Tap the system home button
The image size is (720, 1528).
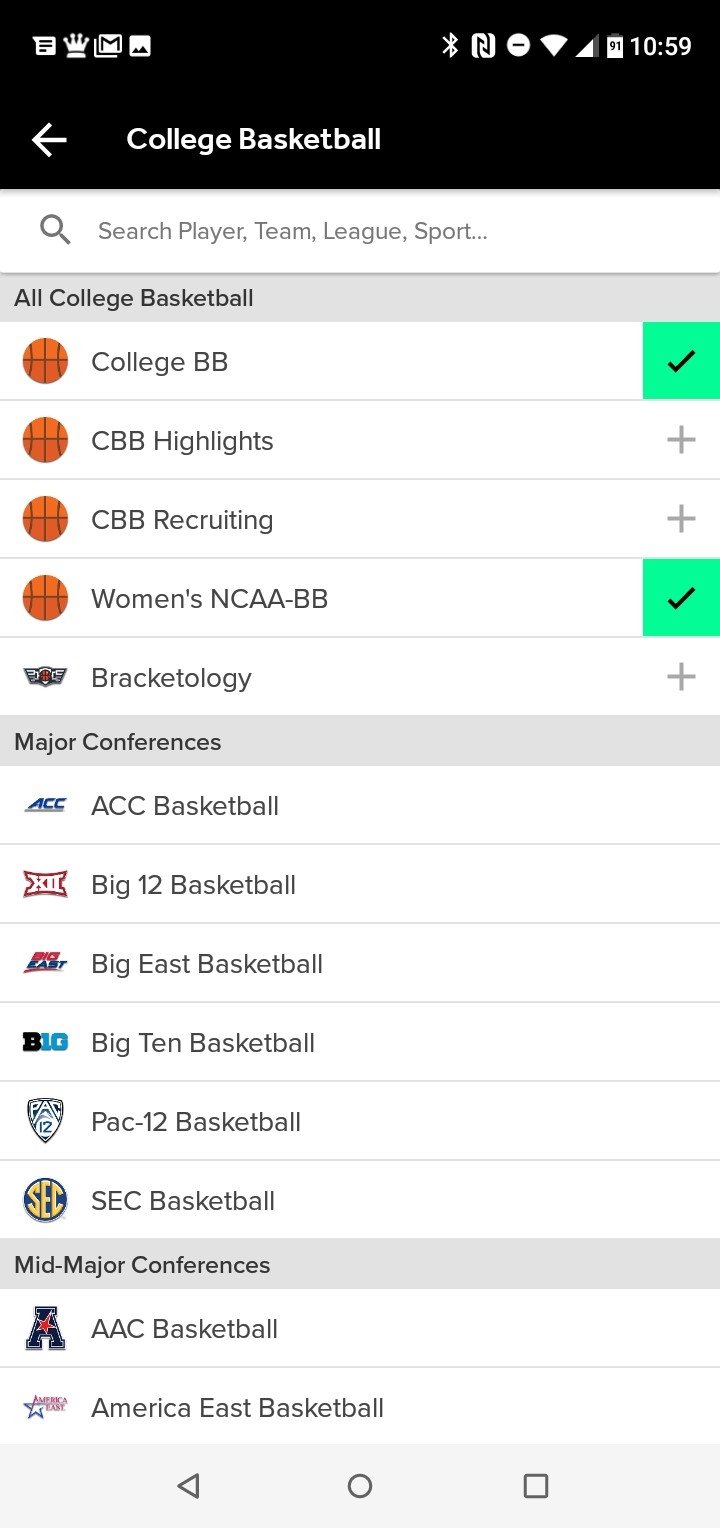360,1486
